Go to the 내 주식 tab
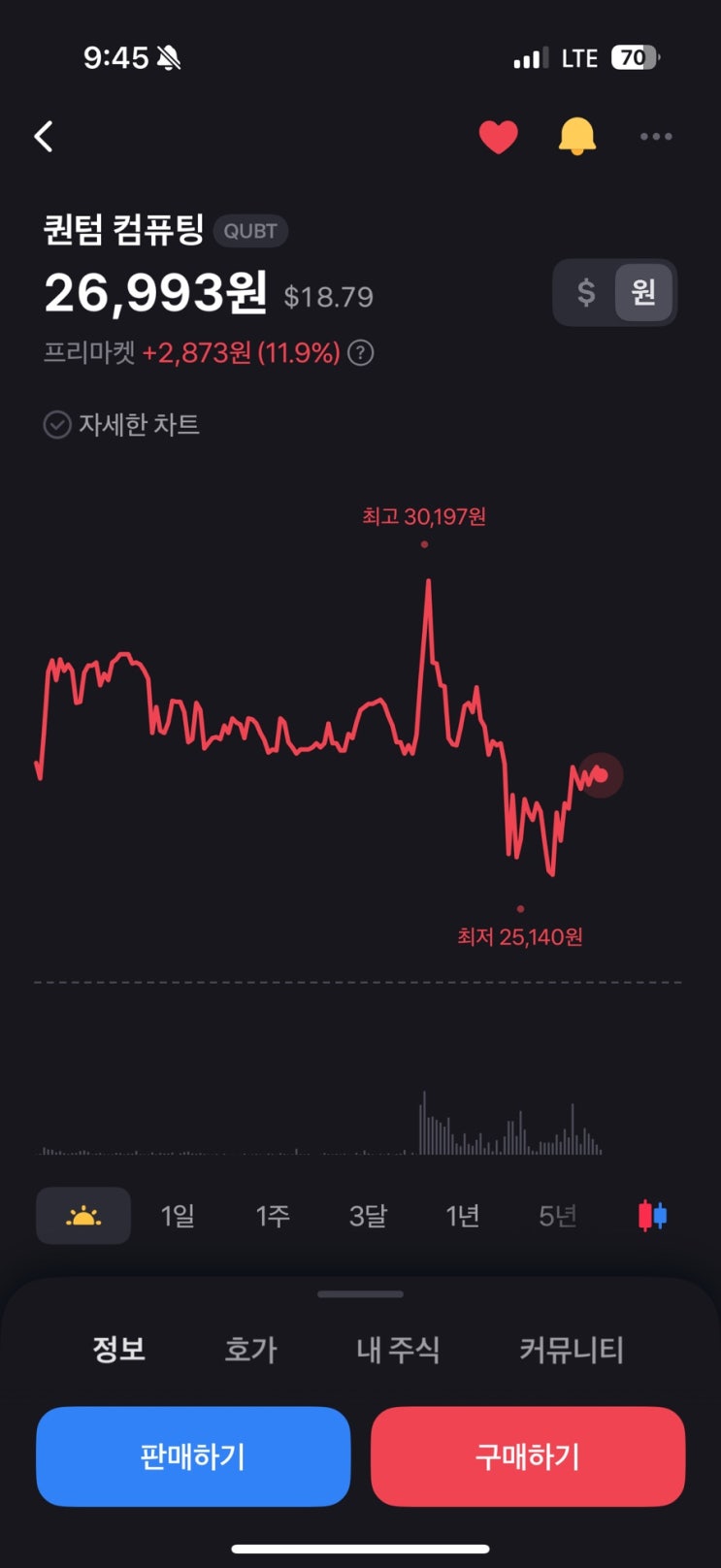This screenshot has height=1568, width=721. click(398, 1349)
